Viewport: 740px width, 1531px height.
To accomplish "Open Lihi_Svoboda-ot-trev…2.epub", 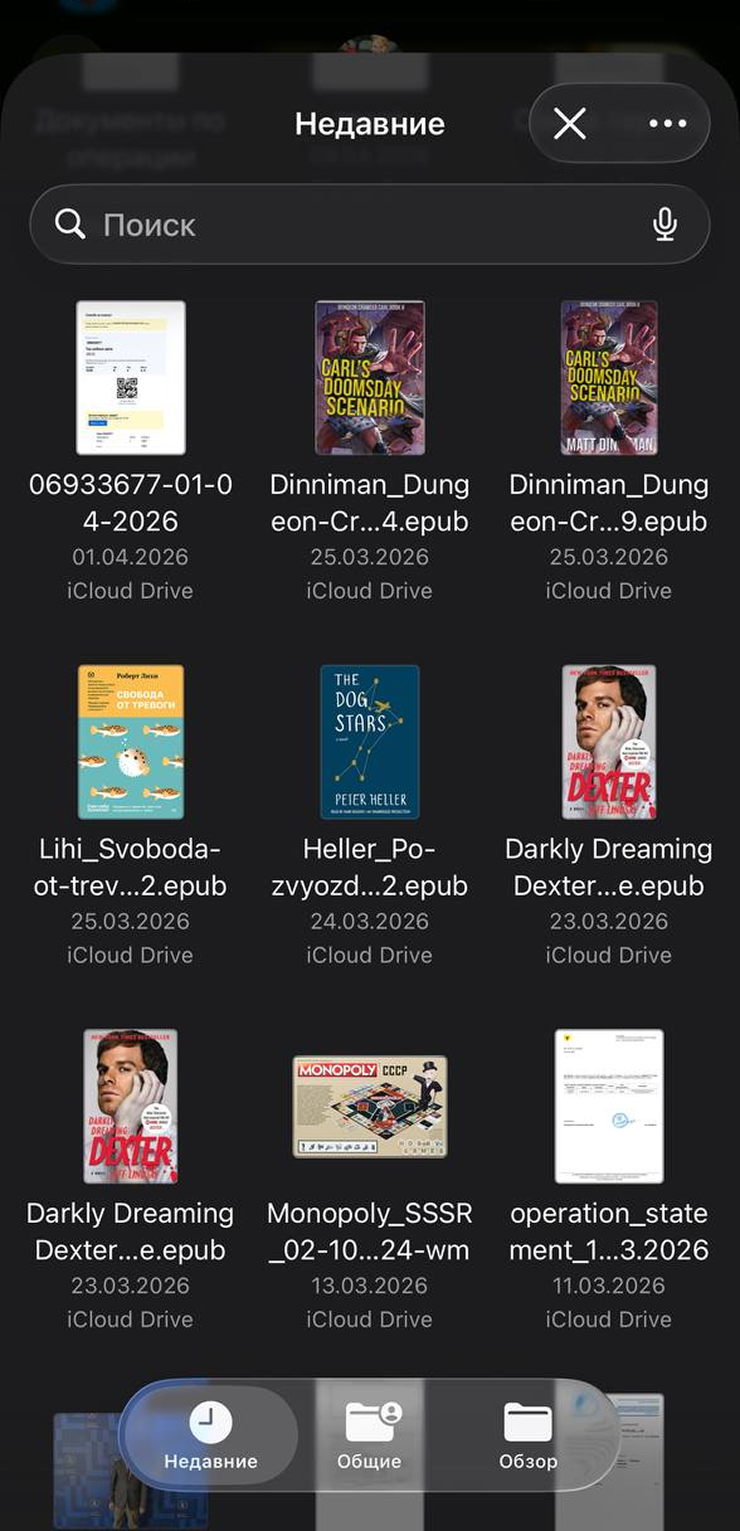I will [131, 742].
